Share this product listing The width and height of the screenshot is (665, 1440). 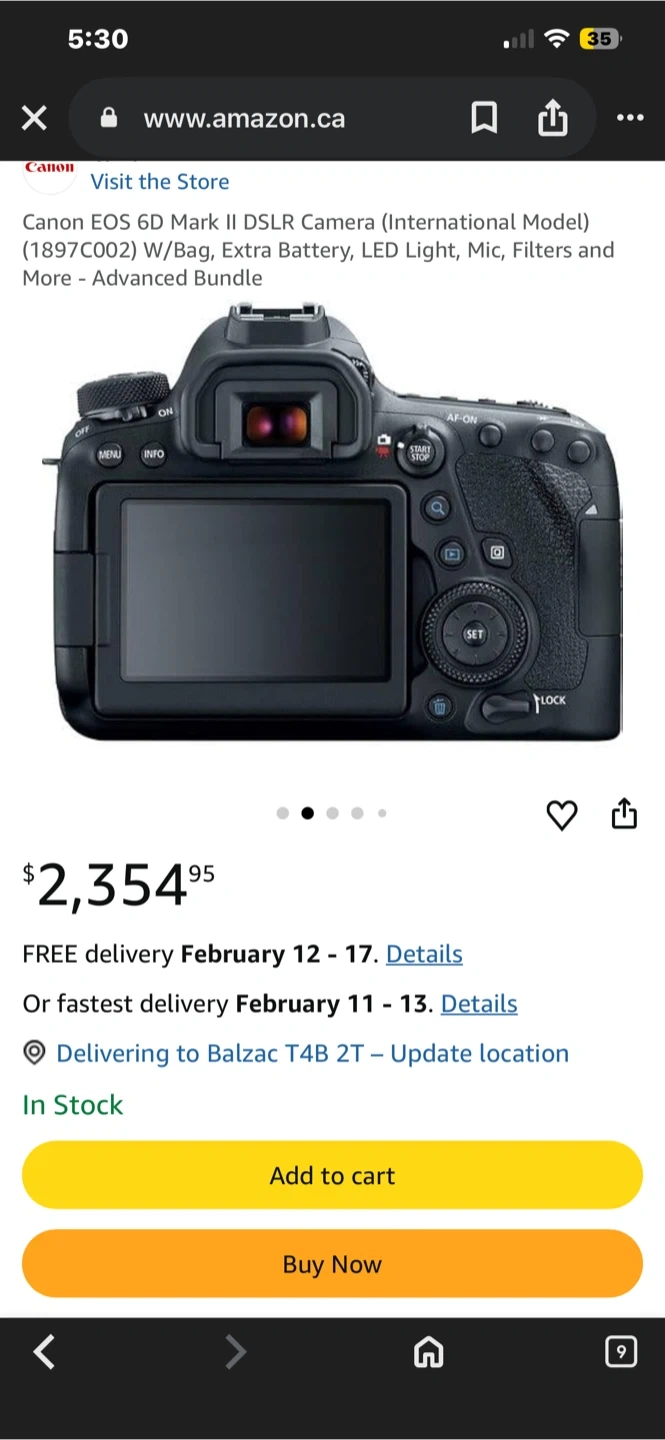point(624,814)
